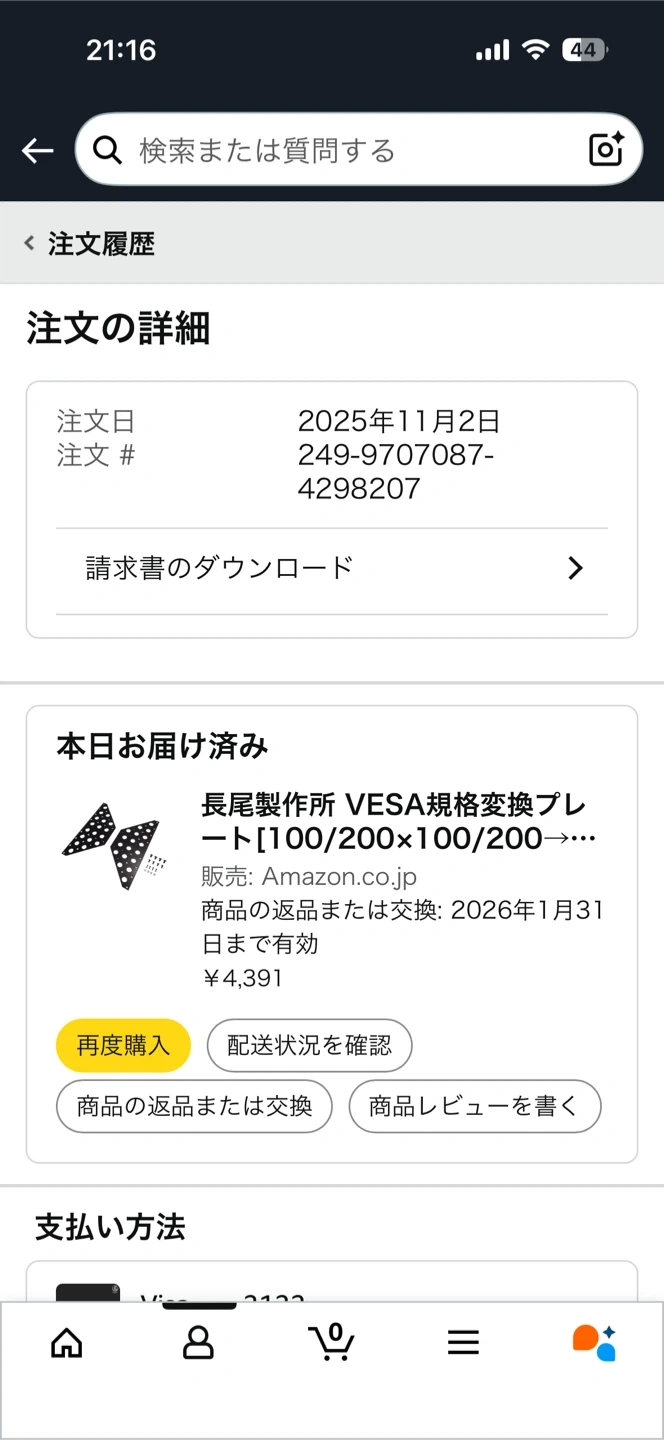Check delivery status via 配送状況を確認
The image size is (664, 1440).
pyautogui.click(x=309, y=1046)
